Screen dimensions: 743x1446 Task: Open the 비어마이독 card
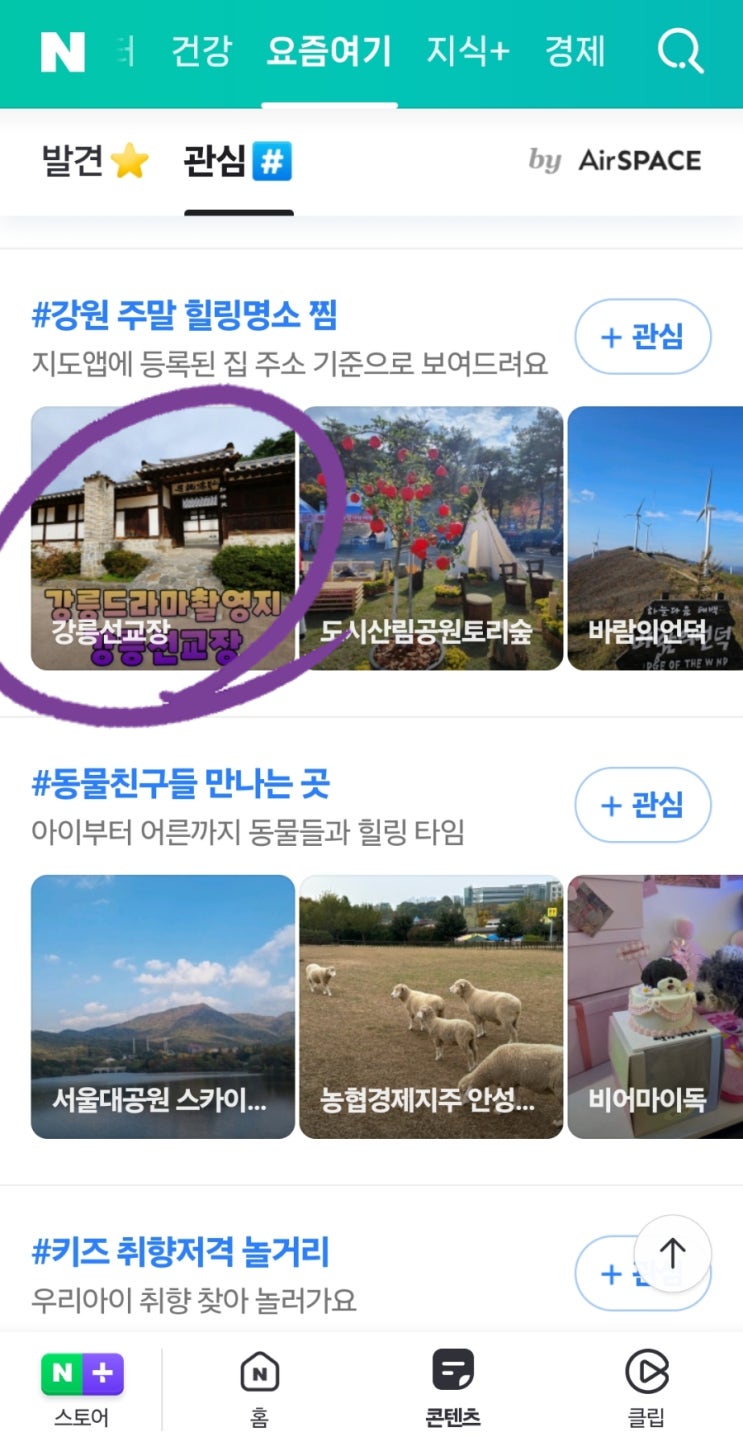click(655, 1006)
